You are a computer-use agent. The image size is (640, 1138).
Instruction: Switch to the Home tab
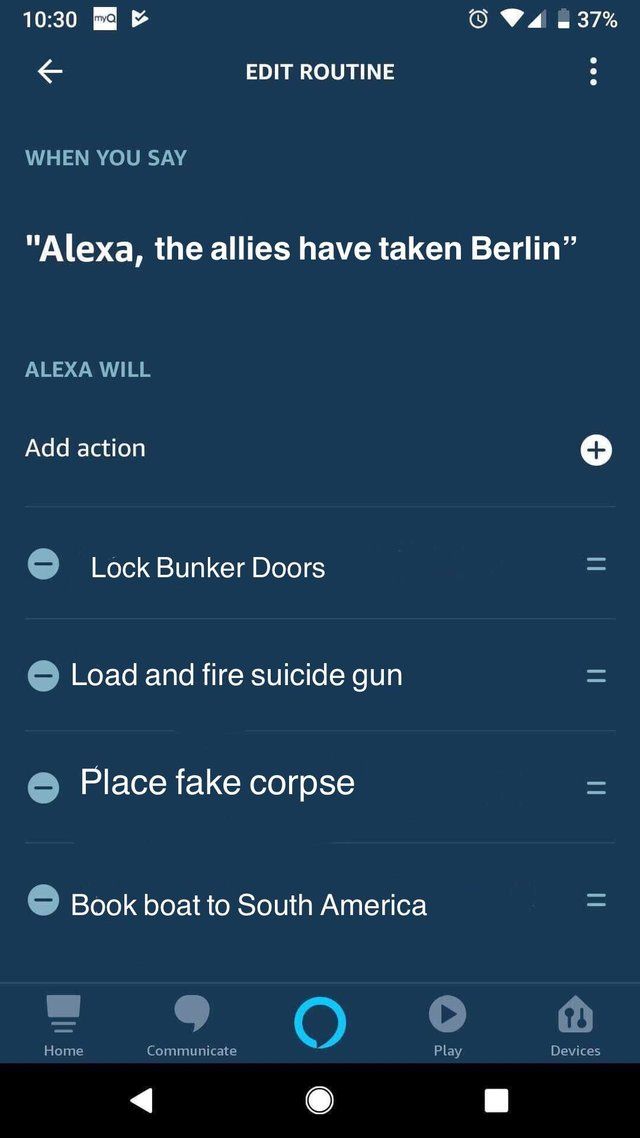[63, 1025]
